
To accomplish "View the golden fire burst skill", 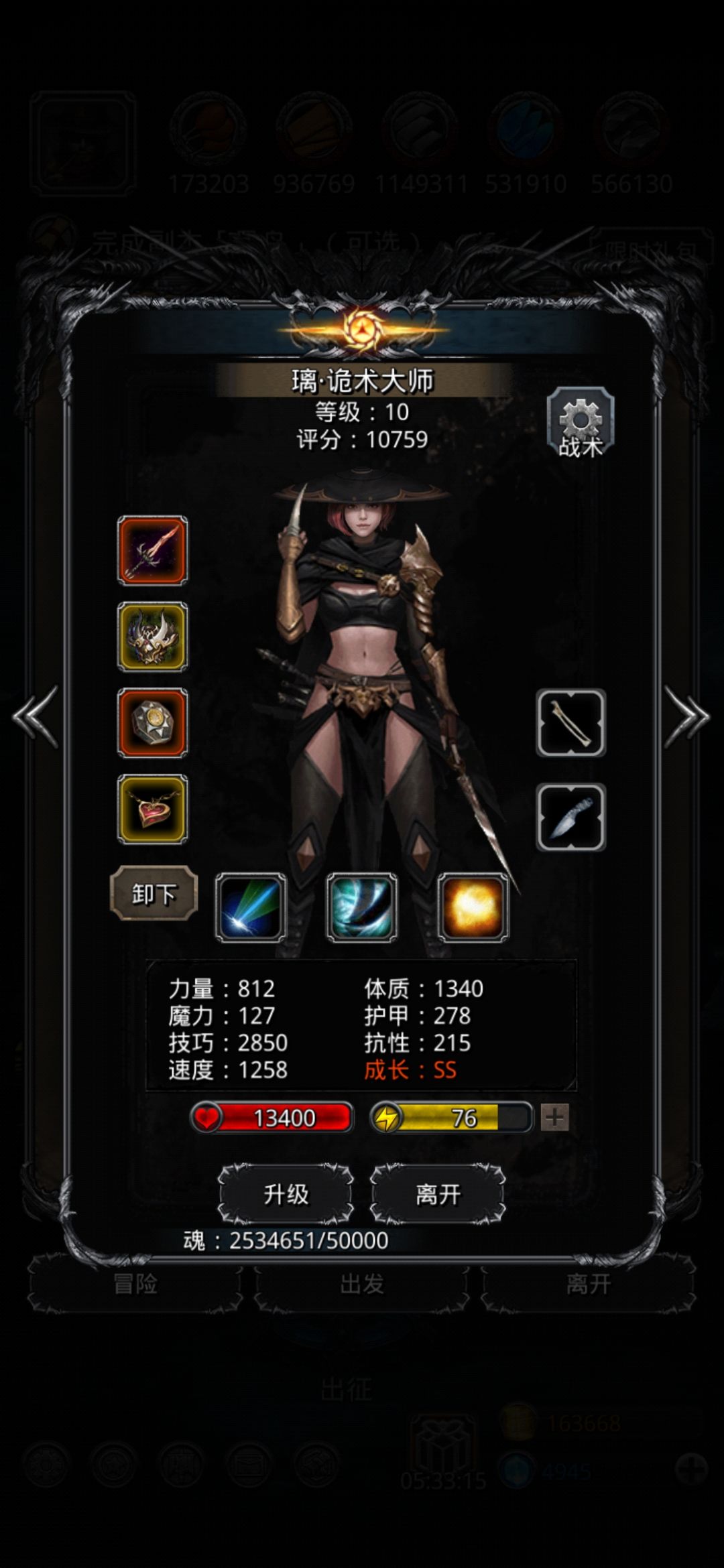I will [473, 907].
